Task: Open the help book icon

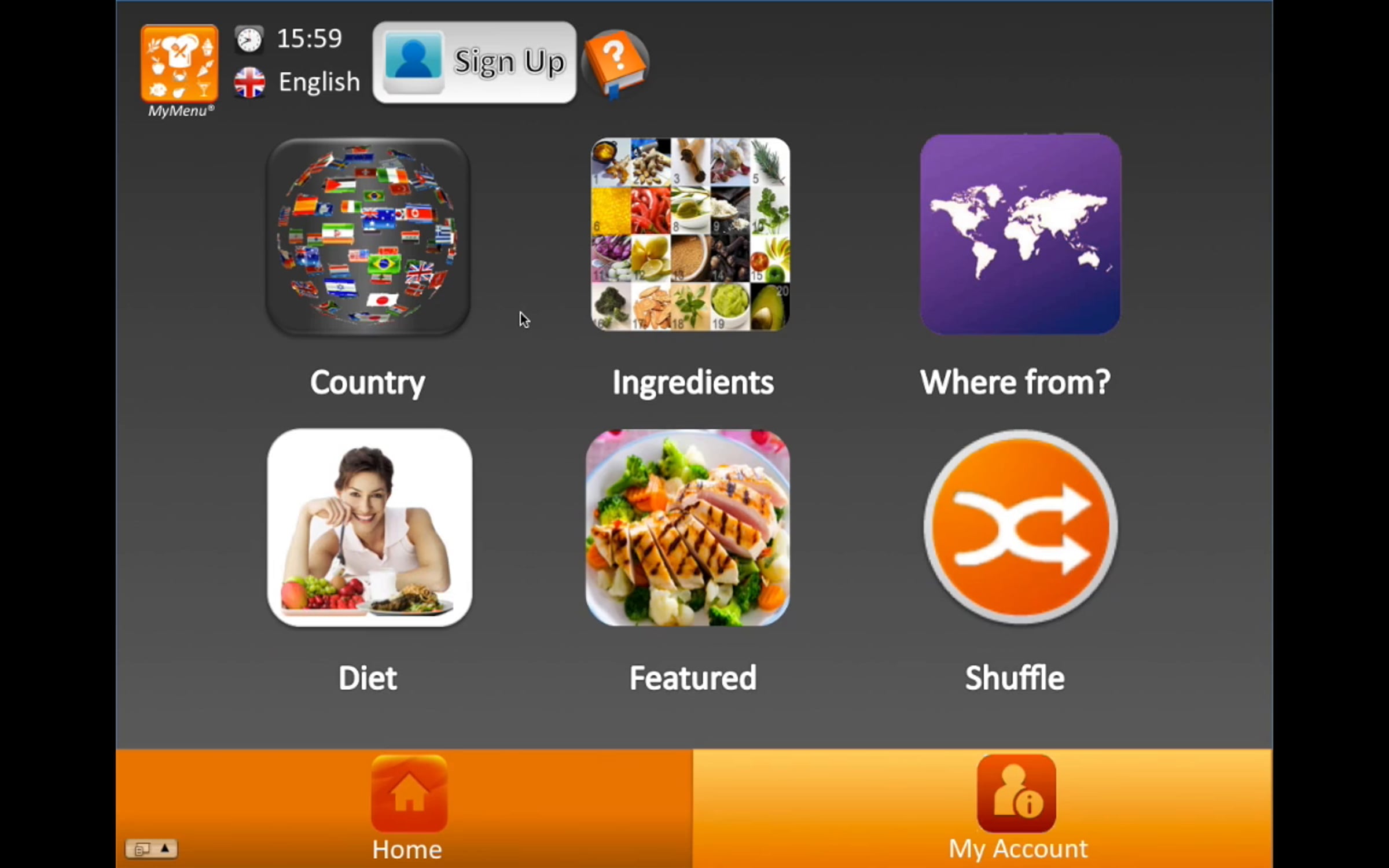Action: tap(615, 64)
